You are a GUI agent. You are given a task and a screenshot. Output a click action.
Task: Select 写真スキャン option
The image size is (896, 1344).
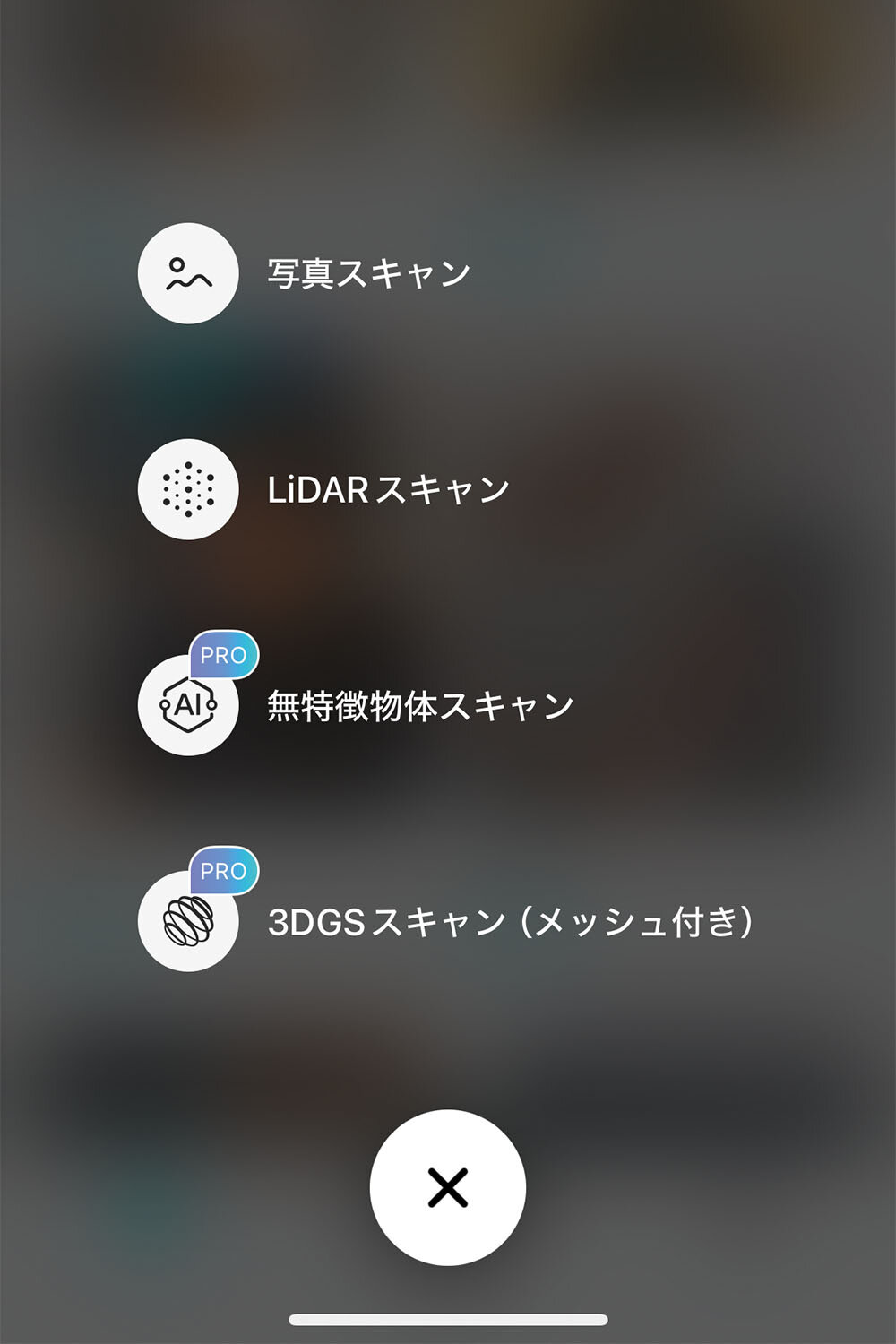point(188,273)
